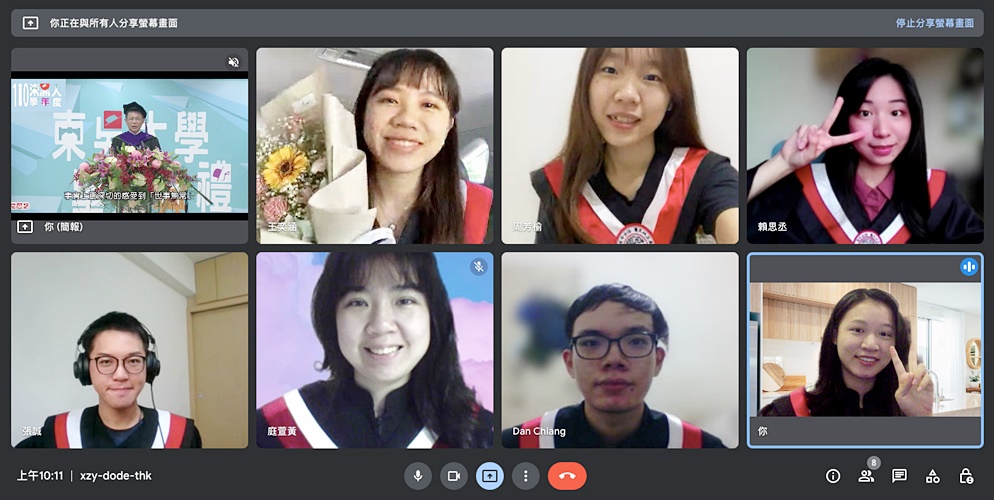The width and height of the screenshot is (994, 500).
Task: Select 賴思丞's video tile
Action: pos(864,146)
